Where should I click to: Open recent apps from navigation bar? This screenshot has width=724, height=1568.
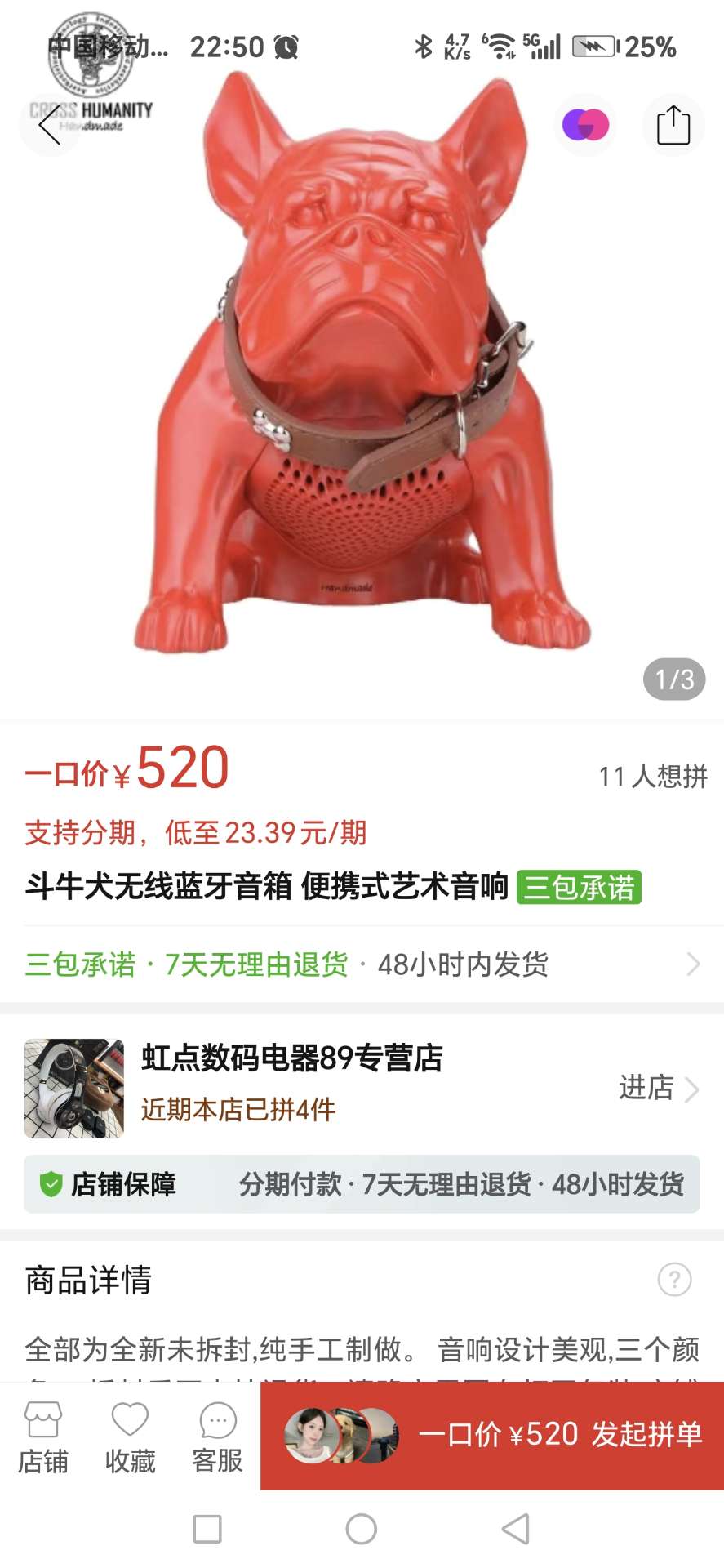(207, 1529)
